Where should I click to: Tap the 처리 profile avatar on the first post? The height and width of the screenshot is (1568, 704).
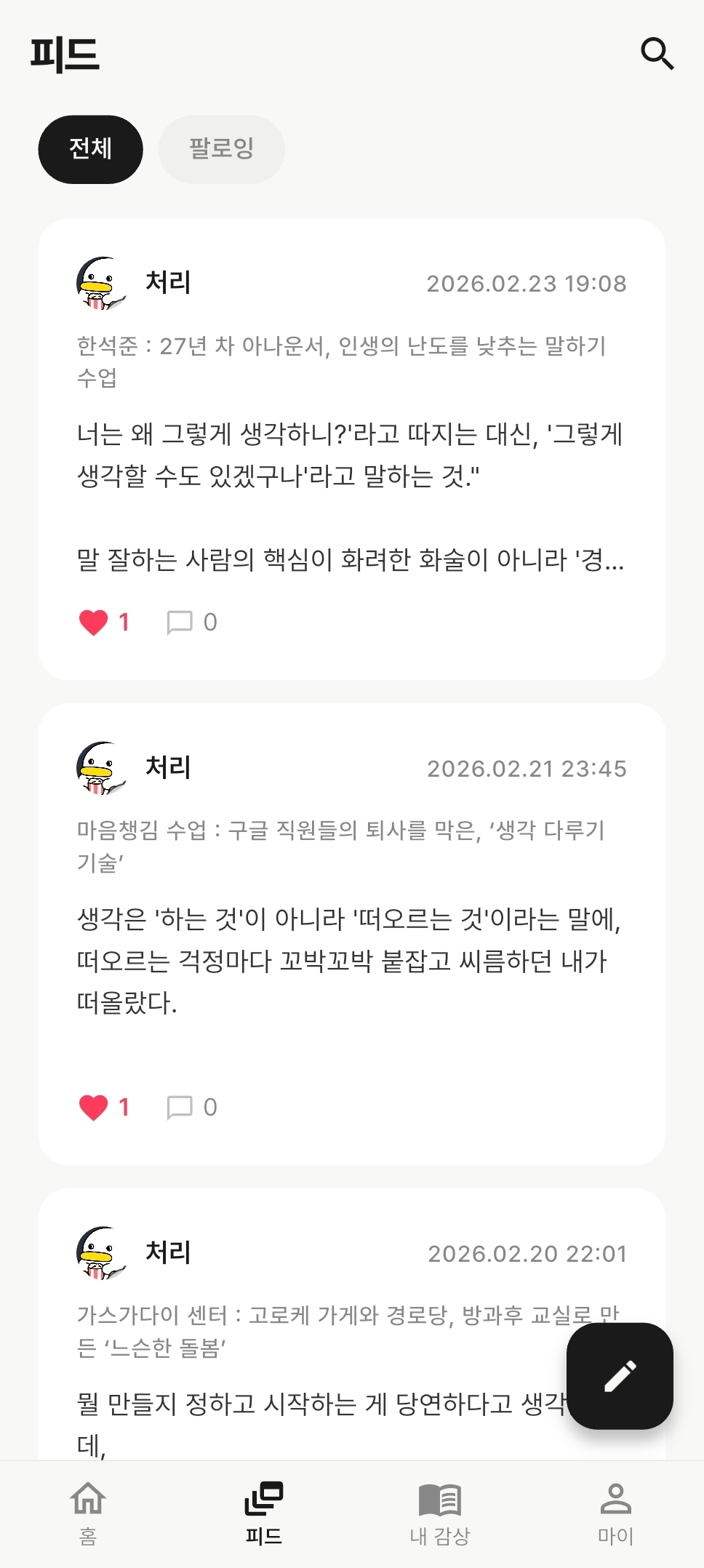(x=100, y=282)
